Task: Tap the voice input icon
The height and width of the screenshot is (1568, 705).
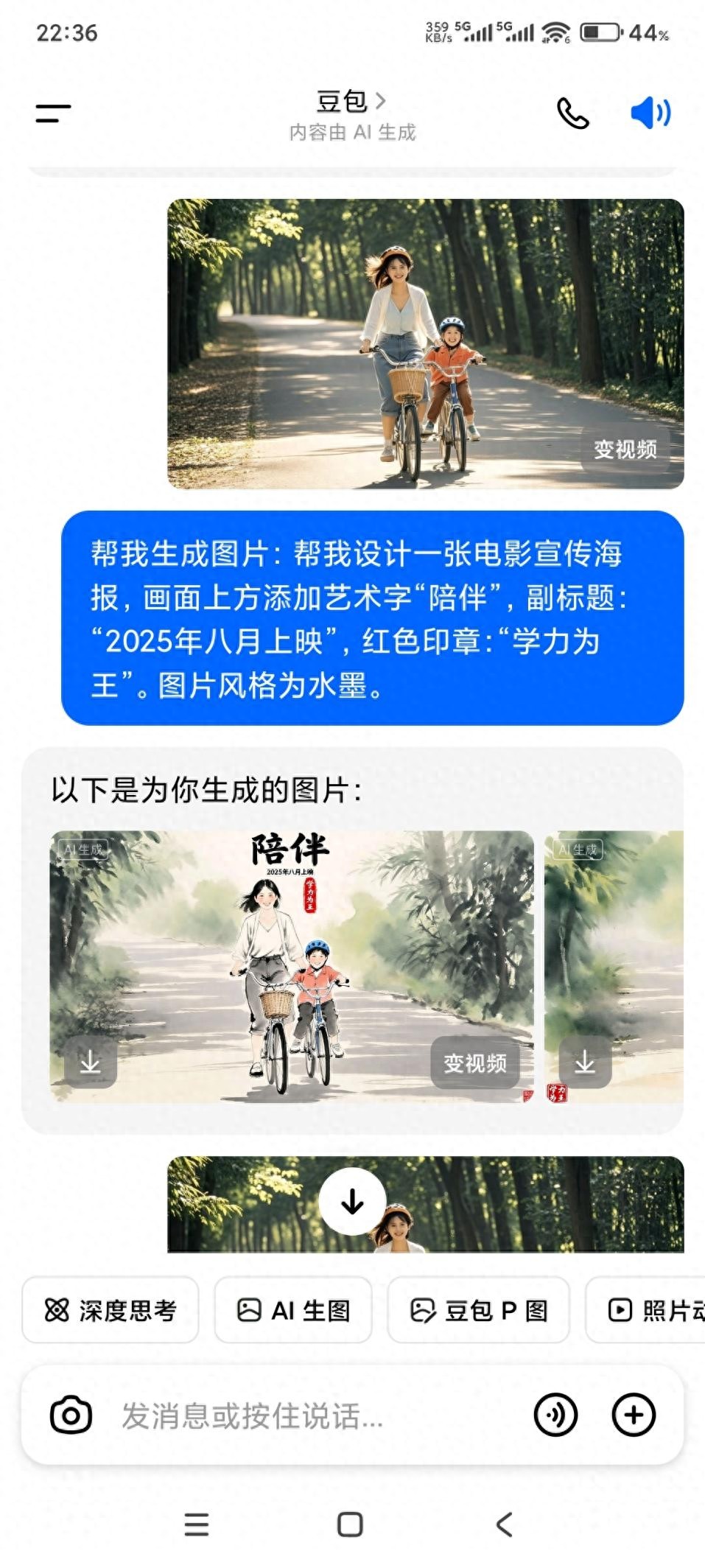Action: tap(555, 1415)
